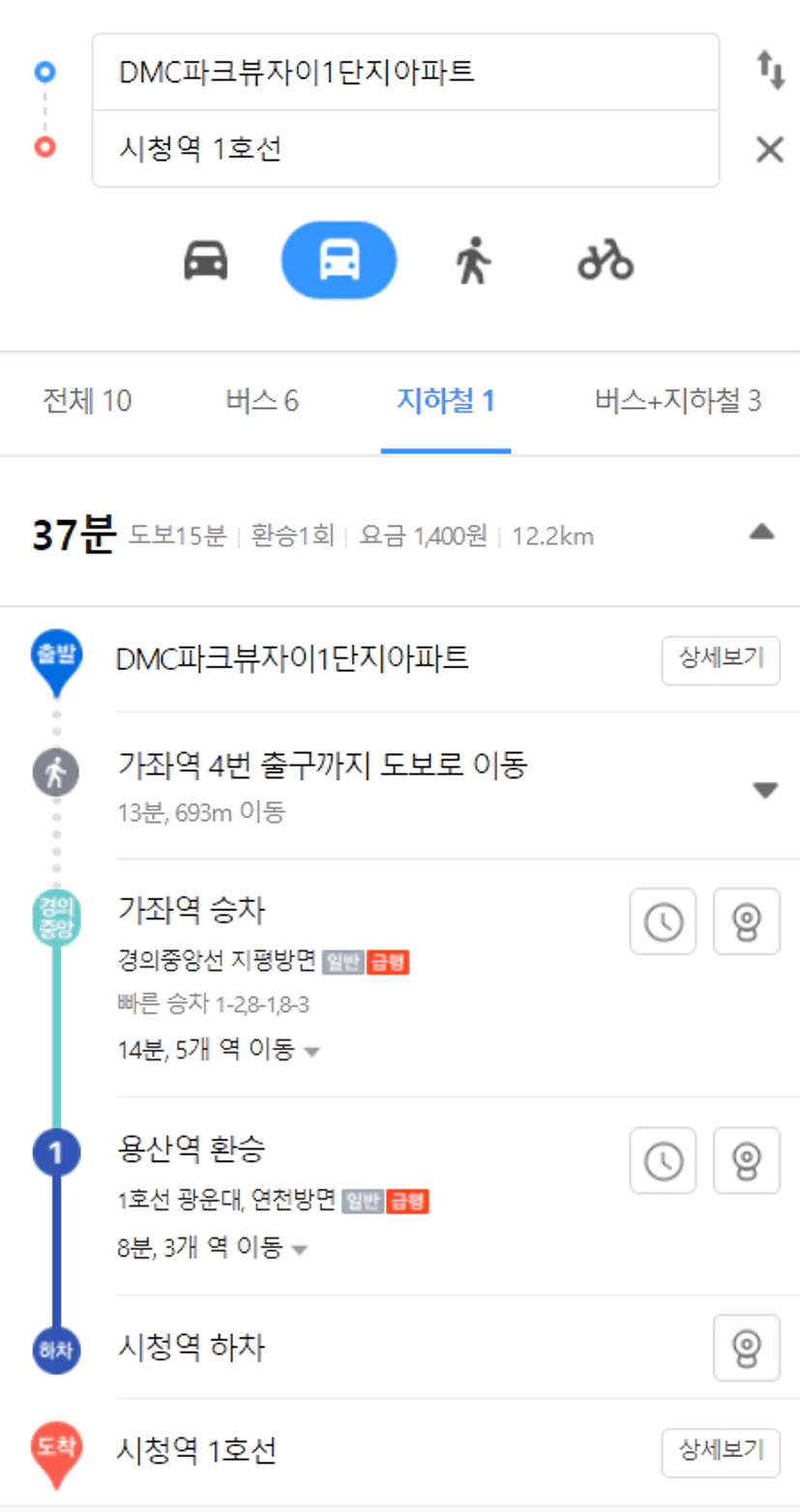Switch to car directions mode

(x=205, y=260)
